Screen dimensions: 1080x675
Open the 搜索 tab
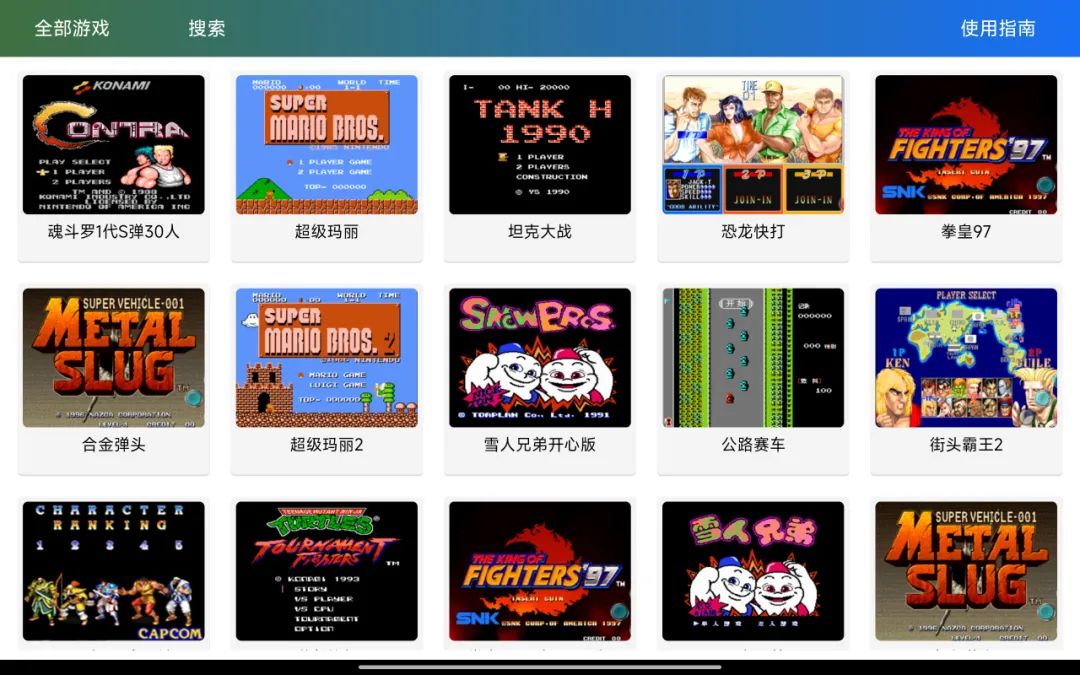coord(207,28)
